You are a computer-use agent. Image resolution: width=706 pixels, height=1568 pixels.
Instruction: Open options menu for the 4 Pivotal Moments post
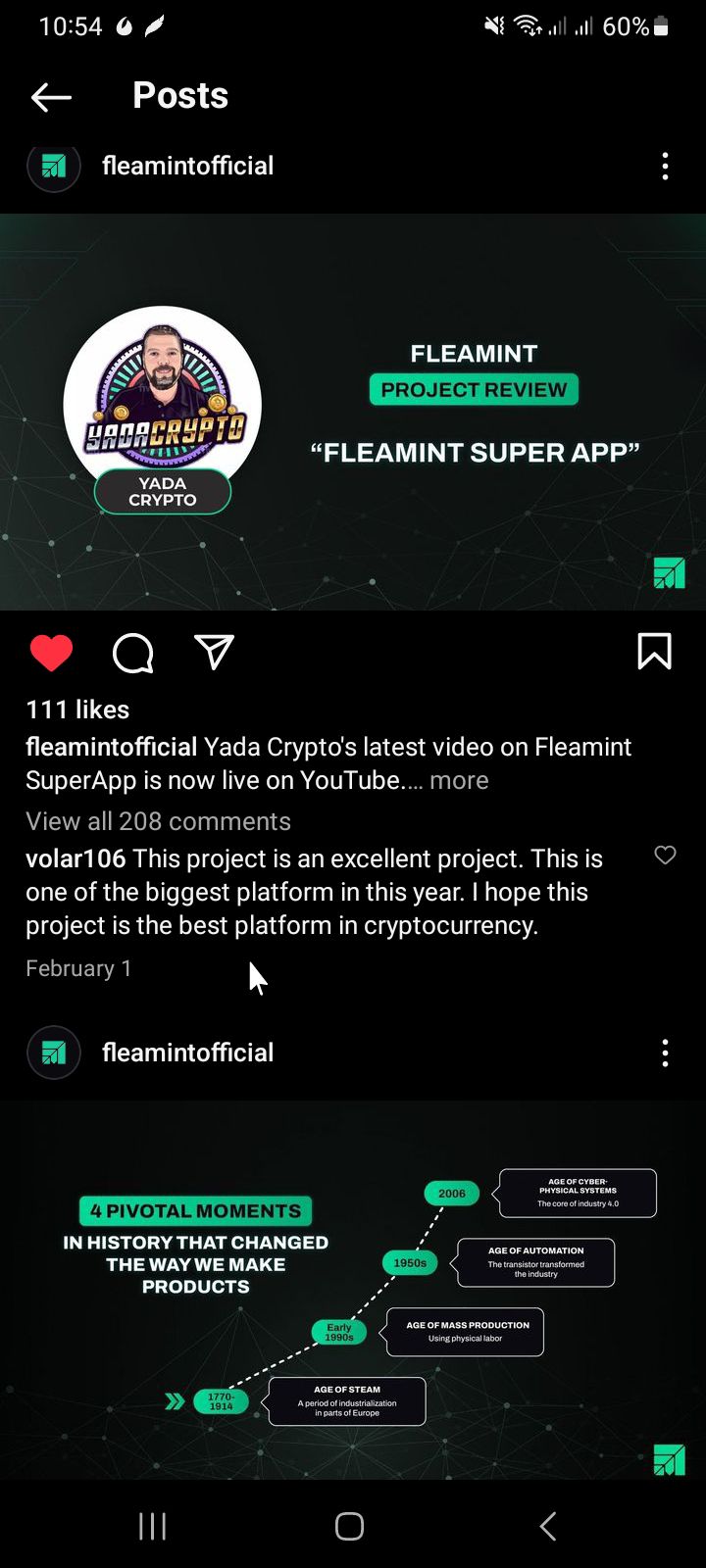coord(665,1053)
